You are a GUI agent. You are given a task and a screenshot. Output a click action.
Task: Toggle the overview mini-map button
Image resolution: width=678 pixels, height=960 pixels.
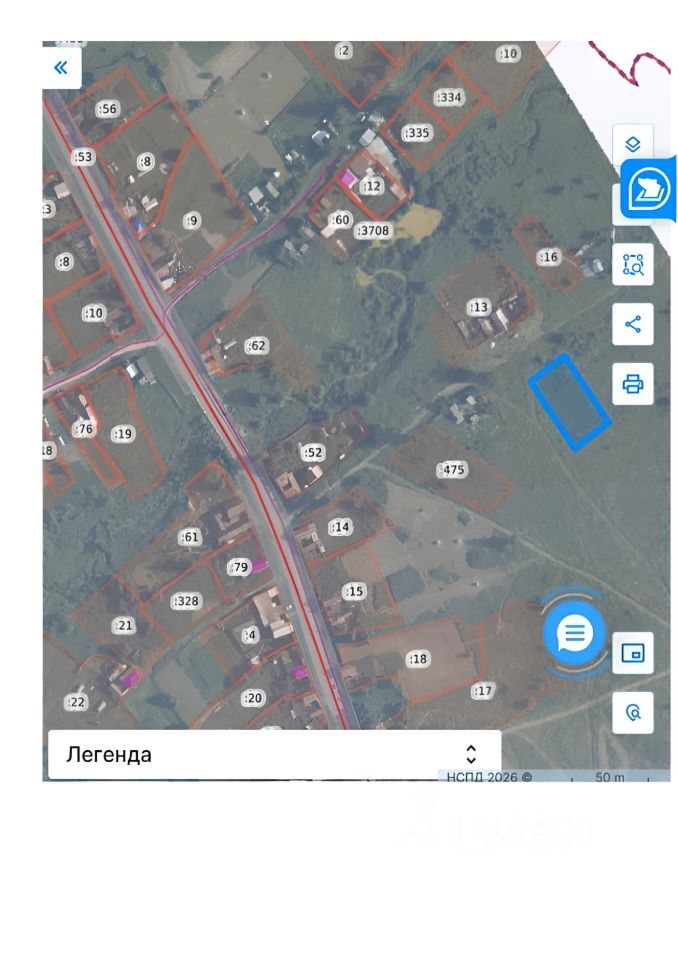coord(633,653)
